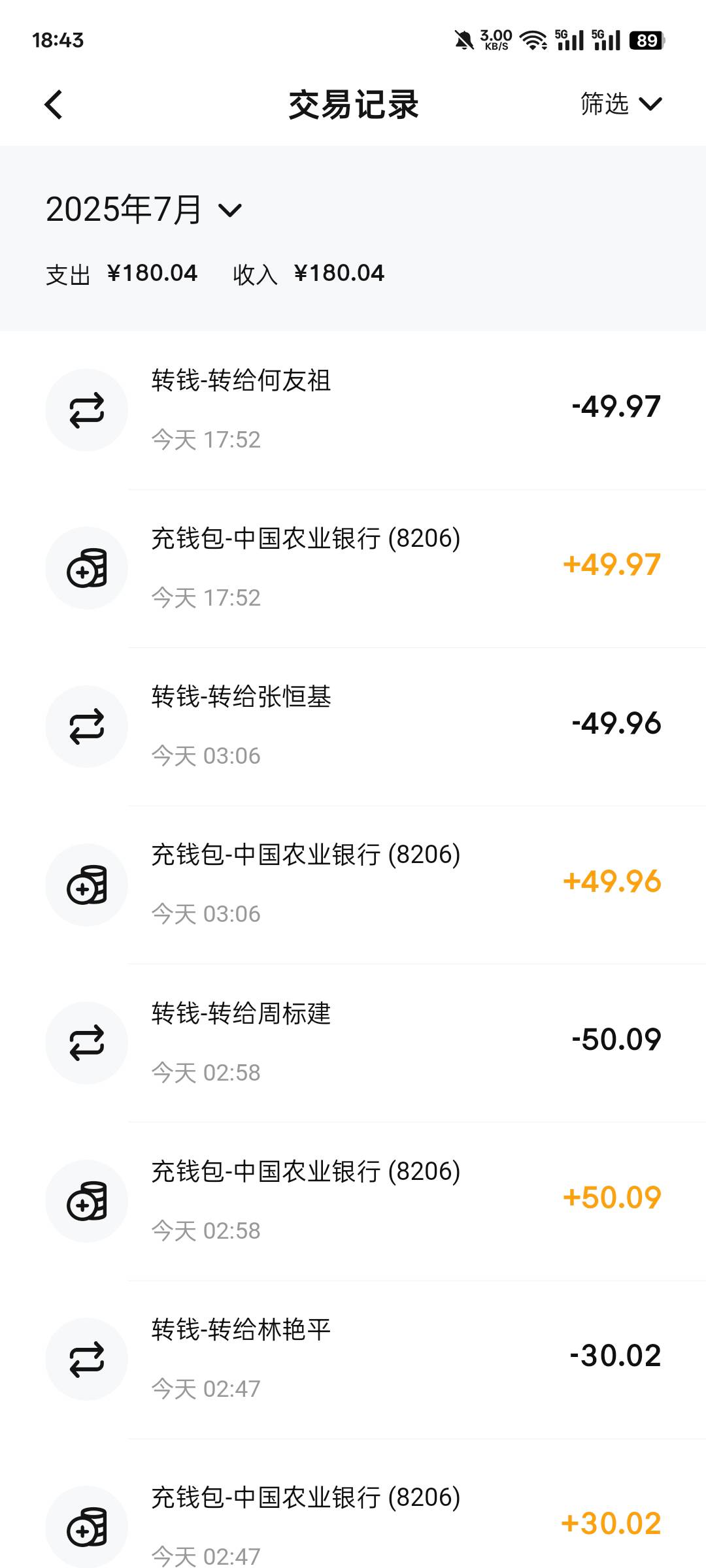The image size is (706, 1568).
Task: Go back from the transaction records
Action: pos(54,105)
